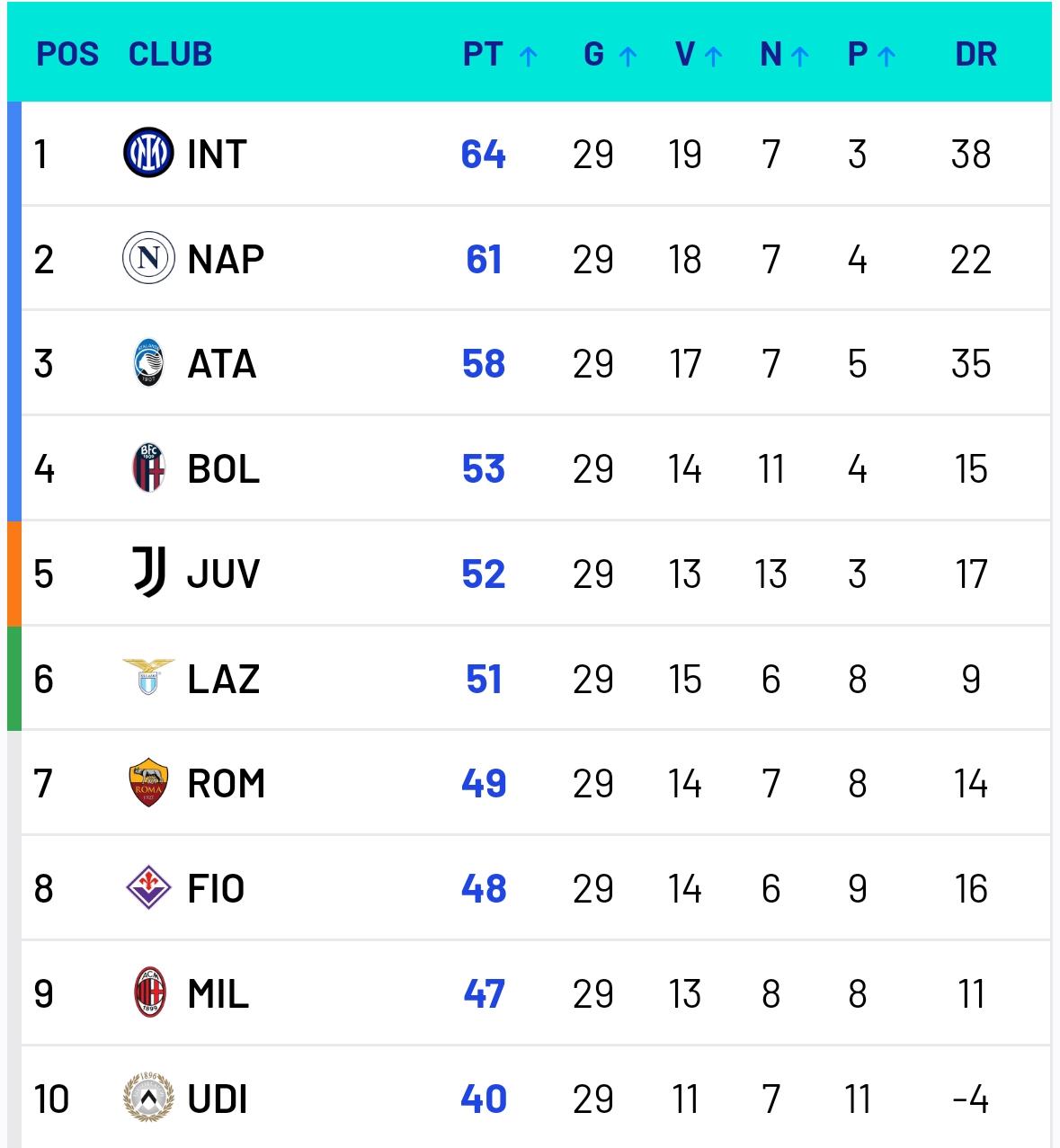Sort standings by G matches played
The image size is (1060, 1148).
tap(610, 55)
